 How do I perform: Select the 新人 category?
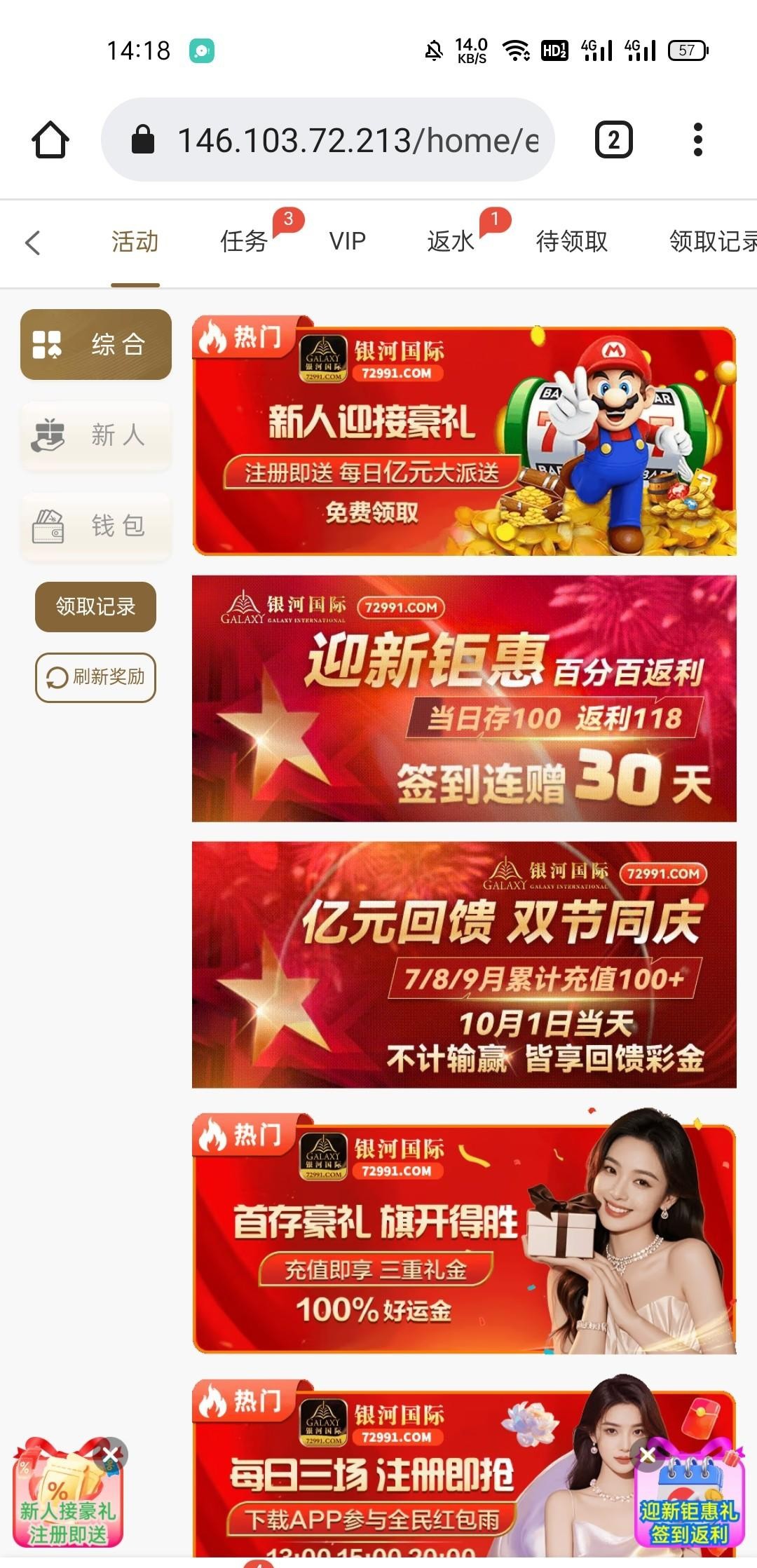(x=96, y=435)
